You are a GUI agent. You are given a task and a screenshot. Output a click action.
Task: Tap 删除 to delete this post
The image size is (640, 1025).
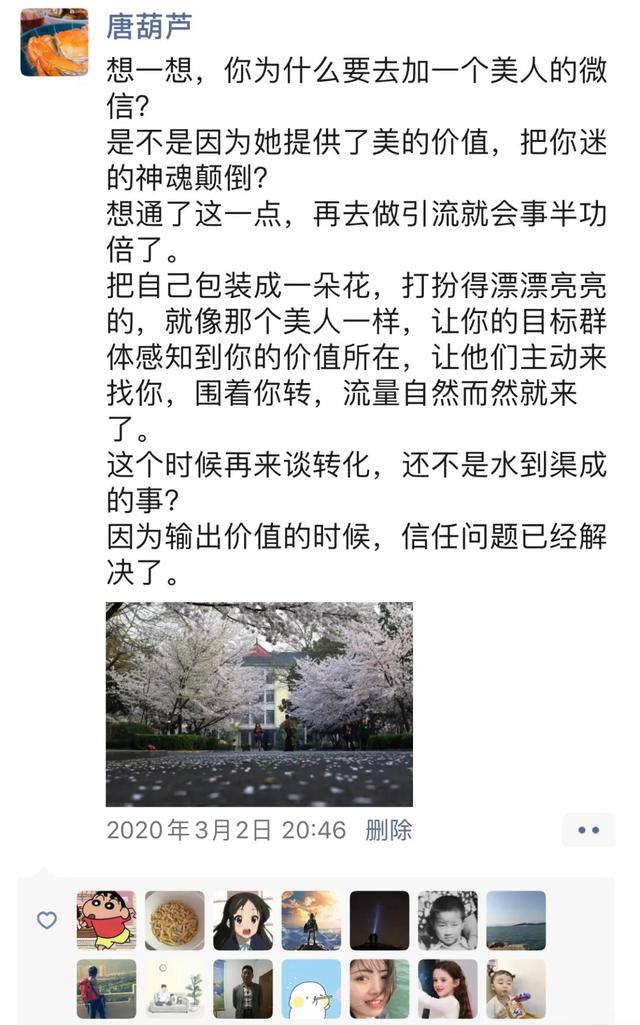click(388, 829)
